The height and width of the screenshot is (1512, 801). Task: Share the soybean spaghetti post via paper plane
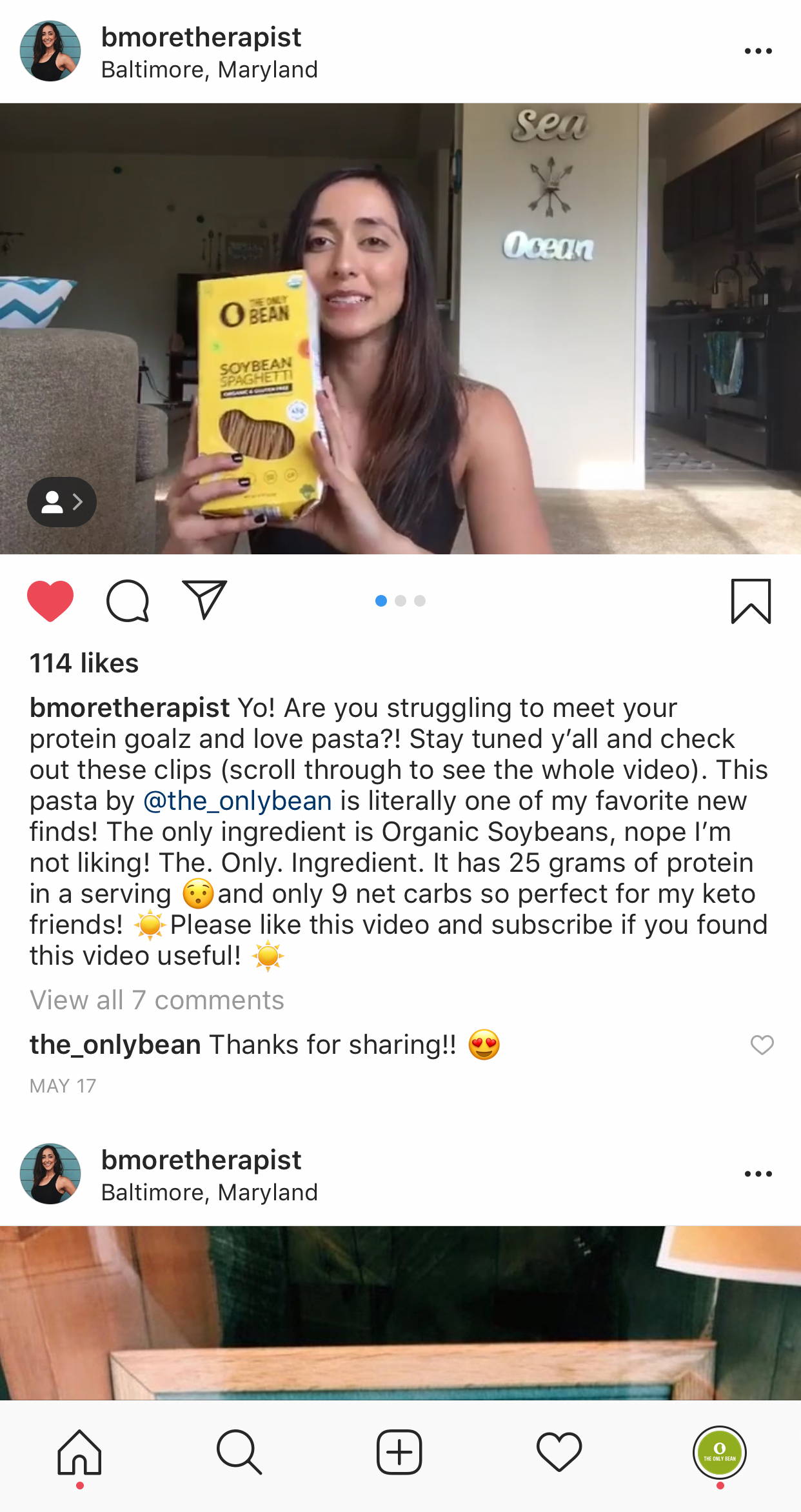click(204, 600)
